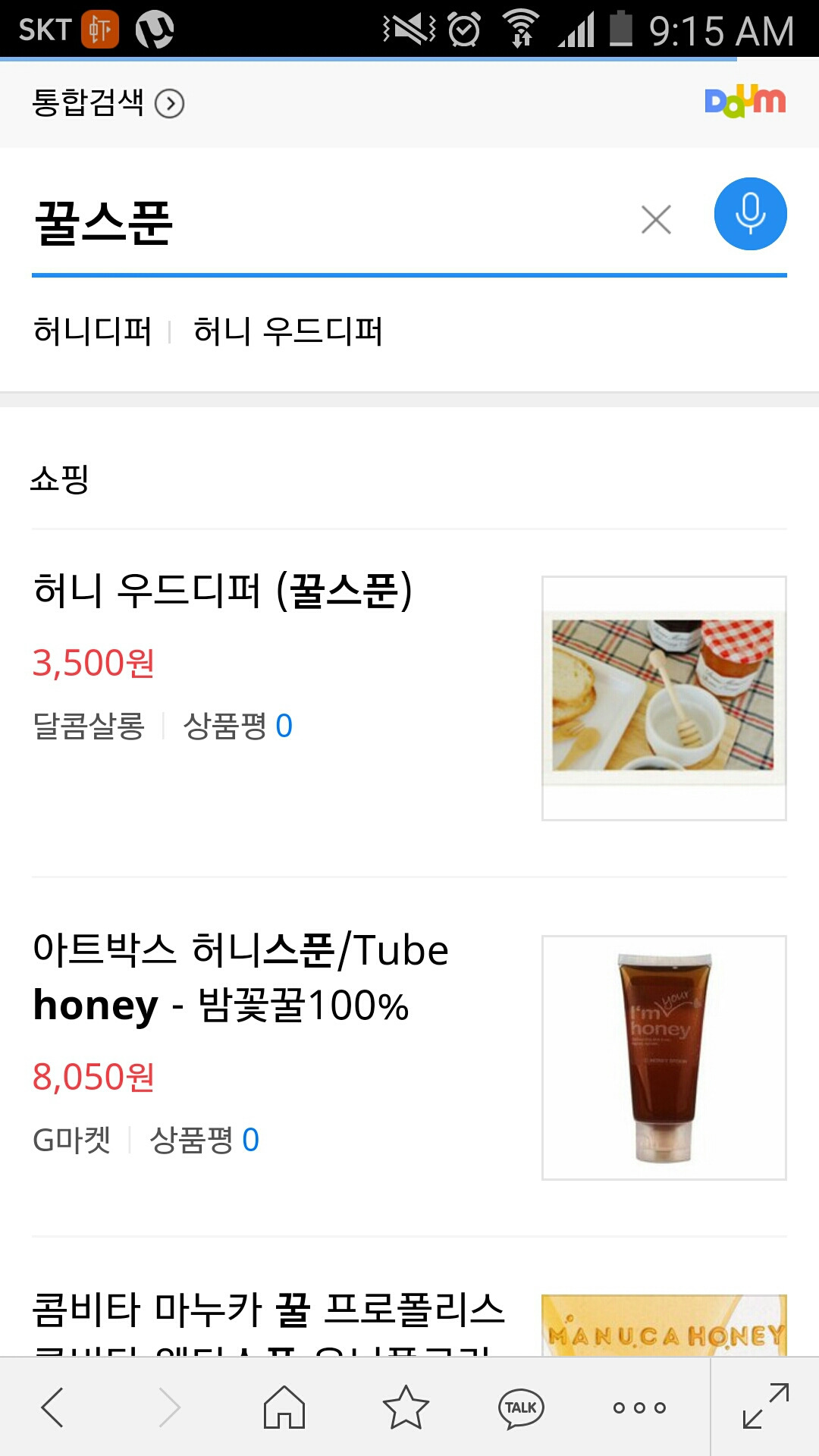Select the 허니디퍼 related search
The height and width of the screenshot is (1456, 819).
coord(93,331)
